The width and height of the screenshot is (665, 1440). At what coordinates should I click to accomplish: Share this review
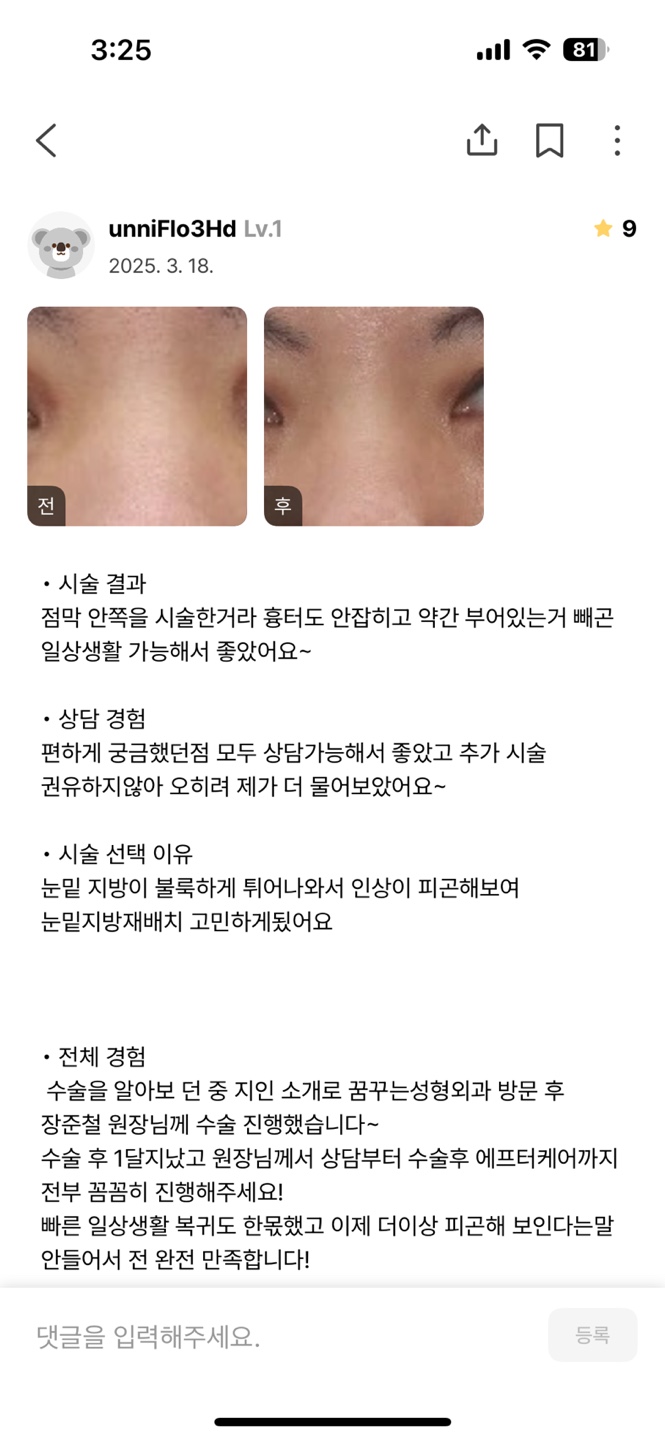pos(482,140)
